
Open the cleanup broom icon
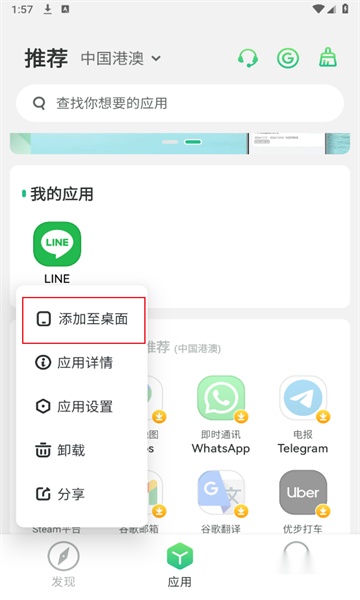coord(328,58)
